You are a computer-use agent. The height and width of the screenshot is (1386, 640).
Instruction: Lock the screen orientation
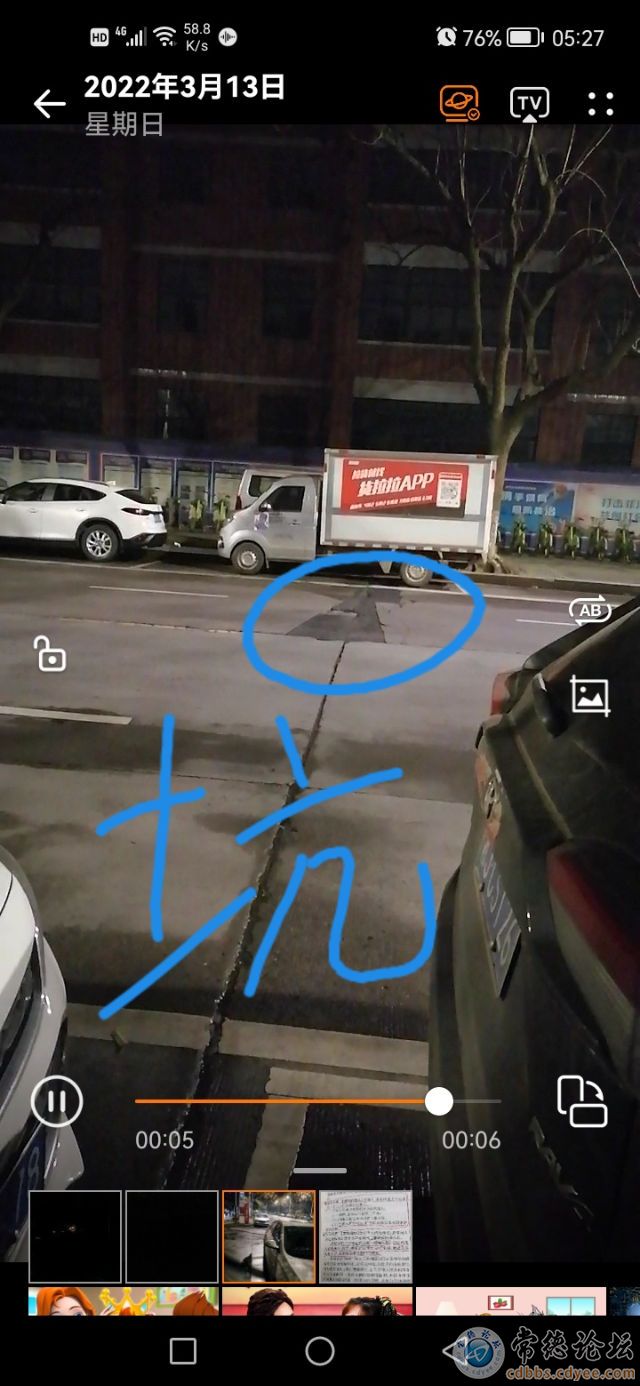coord(50,654)
